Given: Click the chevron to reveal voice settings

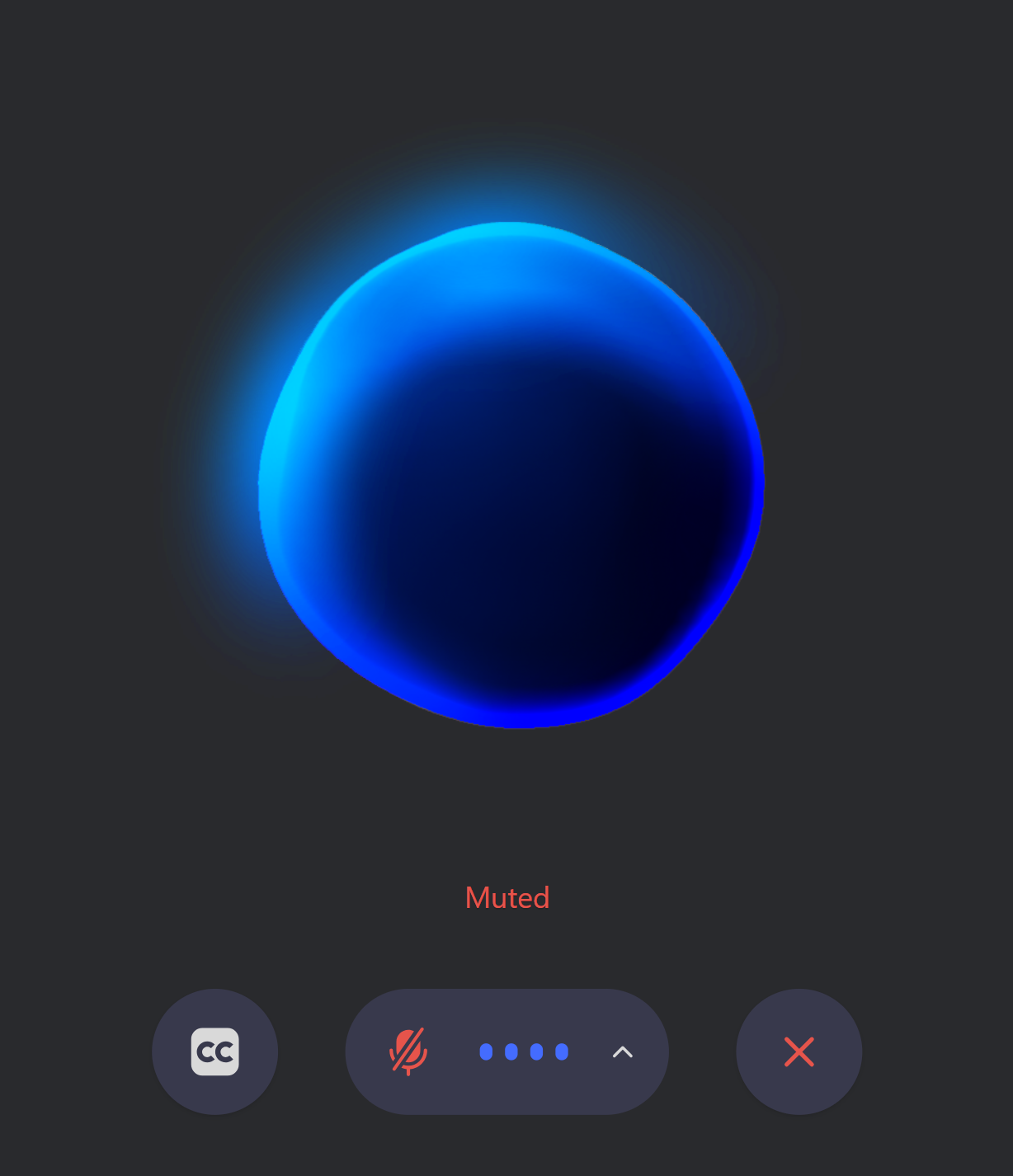Looking at the screenshot, I should coord(623,1051).
